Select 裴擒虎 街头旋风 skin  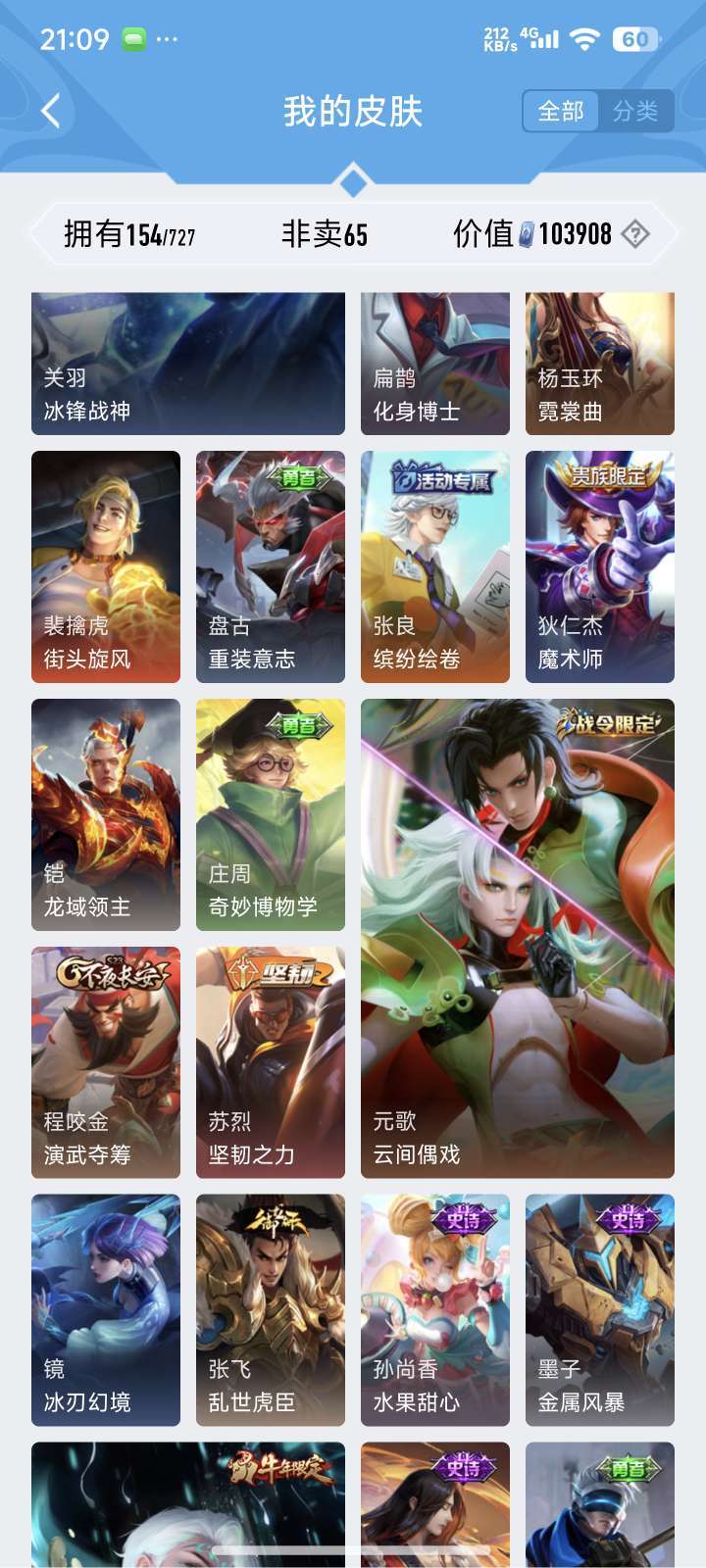pyautogui.click(x=106, y=566)
